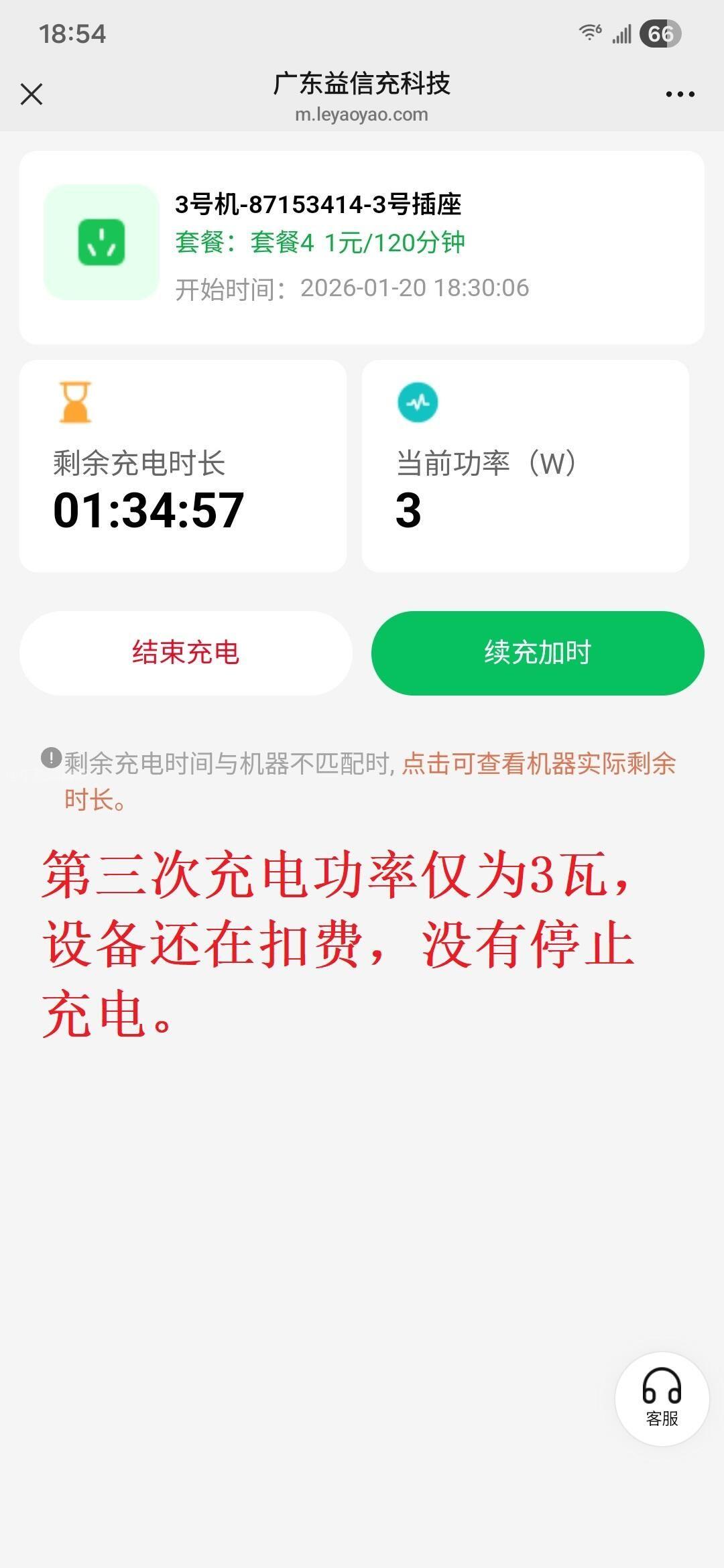Check the machine's actual remaining time link
Screen dimensions: 724x1568
pos(538,764)
